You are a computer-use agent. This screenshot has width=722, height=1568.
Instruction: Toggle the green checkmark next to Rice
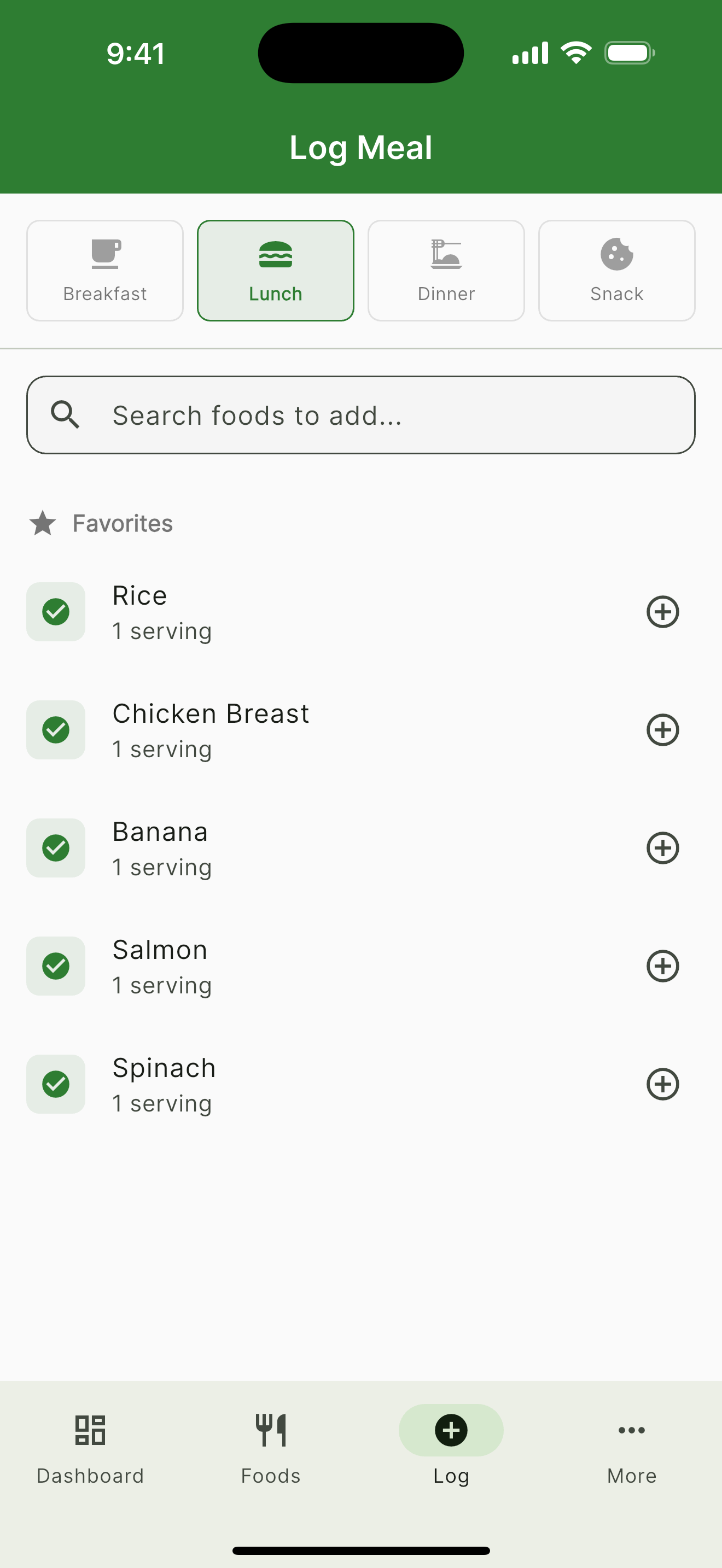pyautogui.click(x=55, y=612)
